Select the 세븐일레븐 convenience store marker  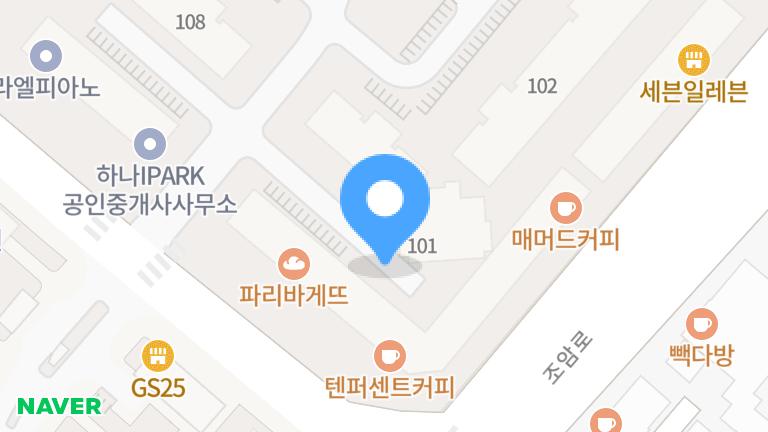[x=693, y=59]
